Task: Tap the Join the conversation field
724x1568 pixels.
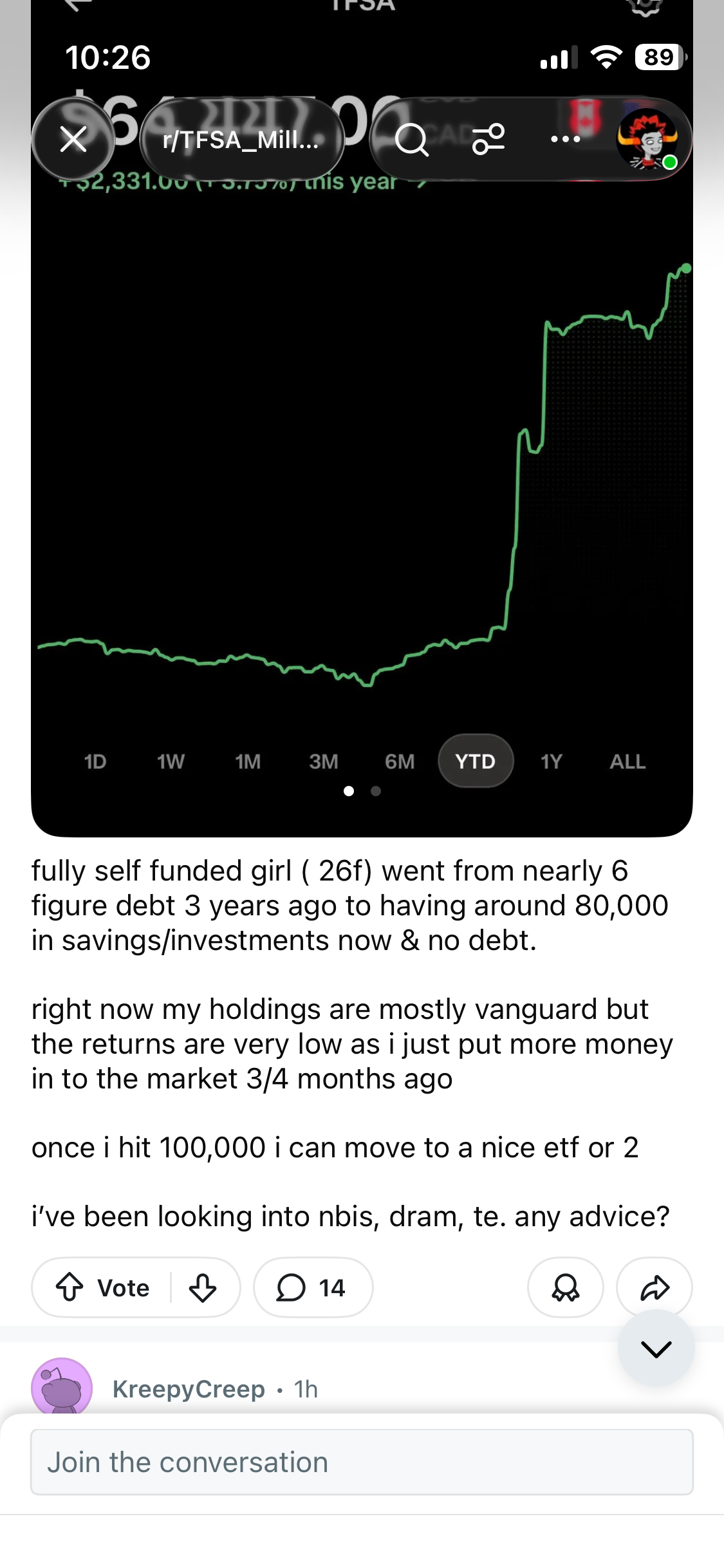Action: [x=362, y=1462]
